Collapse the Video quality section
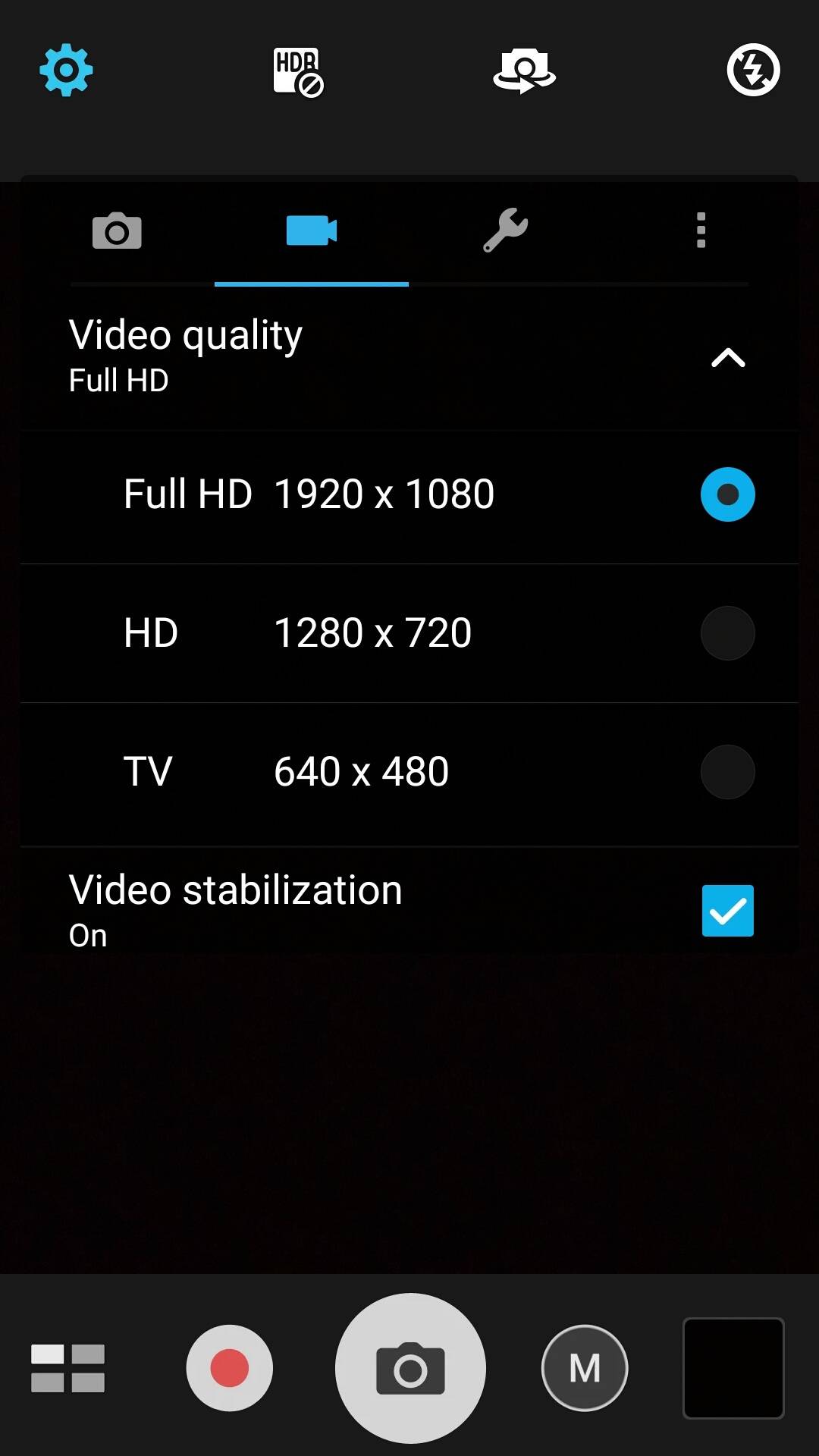This screenshot has width=819, height=1456. 728,357
